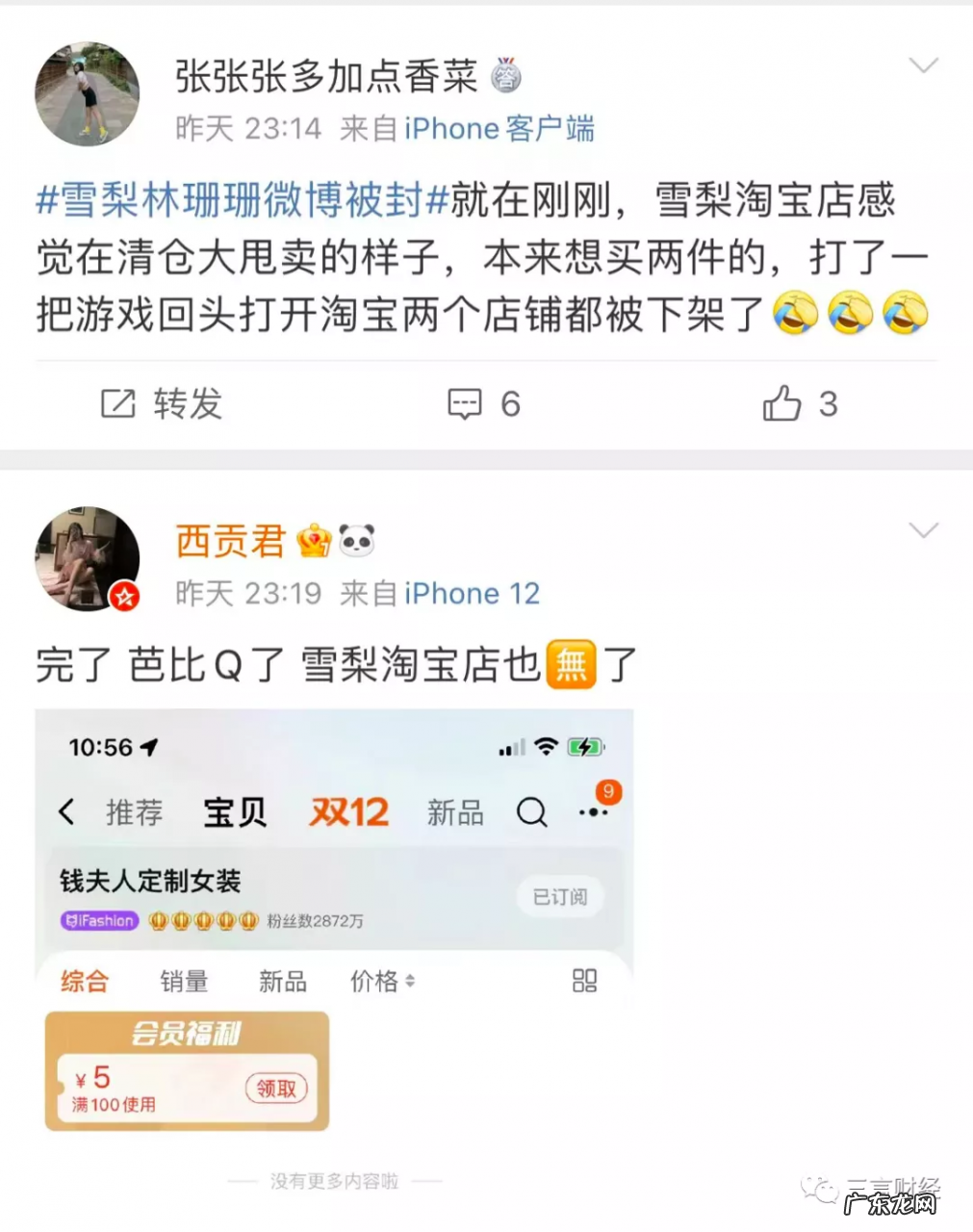Toggle the 已订阅 subscription status
This screenshot has height=1232, width=973.
click(x=559, y=896)
